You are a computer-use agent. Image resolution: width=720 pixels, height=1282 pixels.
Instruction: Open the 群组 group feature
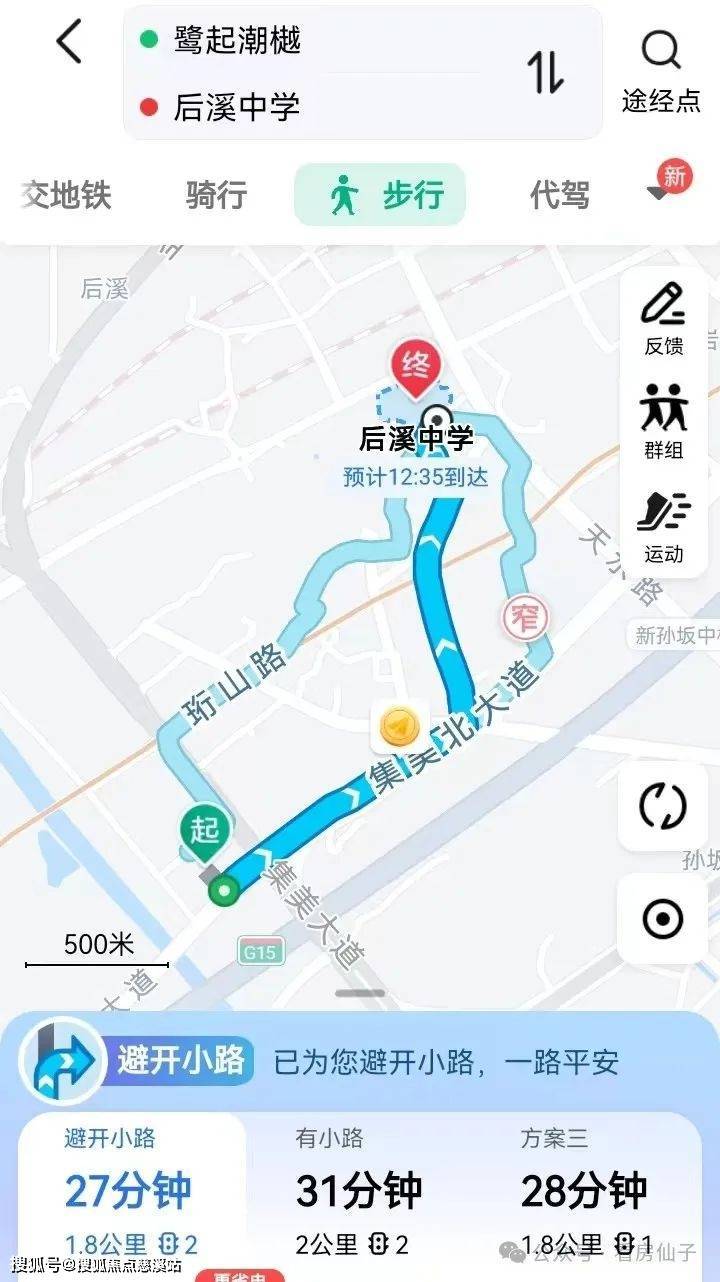point(664,420)
